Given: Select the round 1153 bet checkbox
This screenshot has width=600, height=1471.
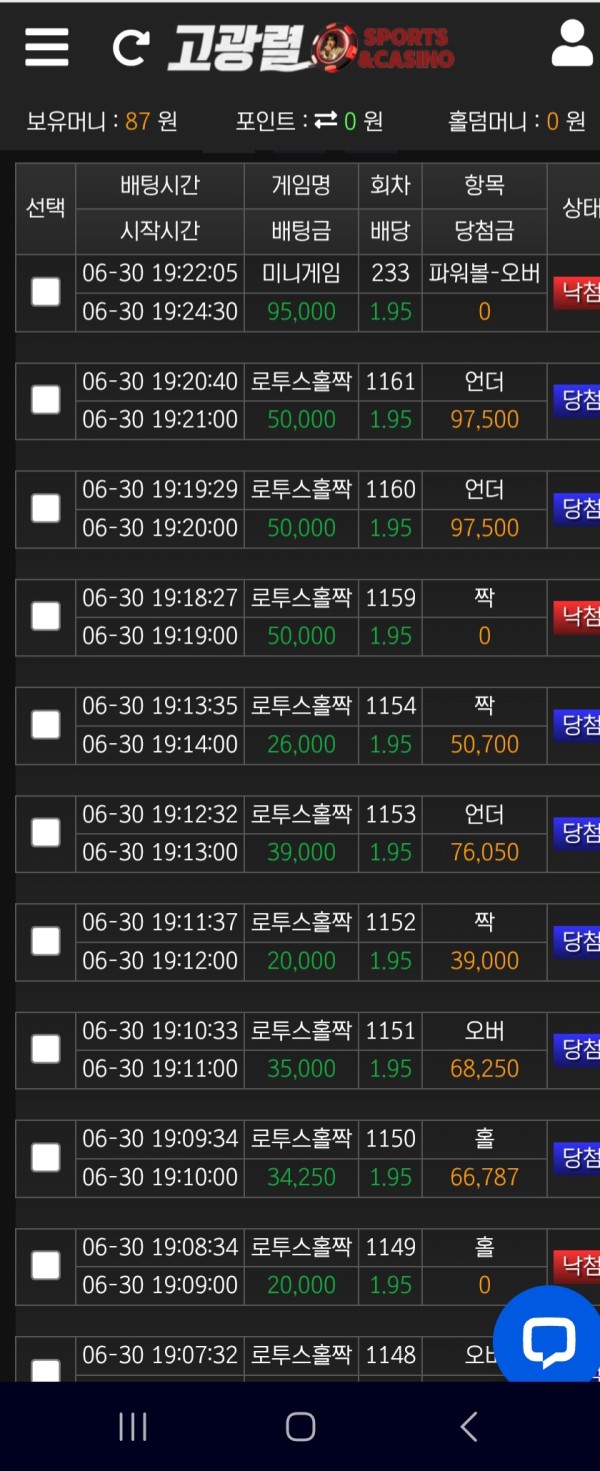Looking at the screenshot, I should click(46, 832).
